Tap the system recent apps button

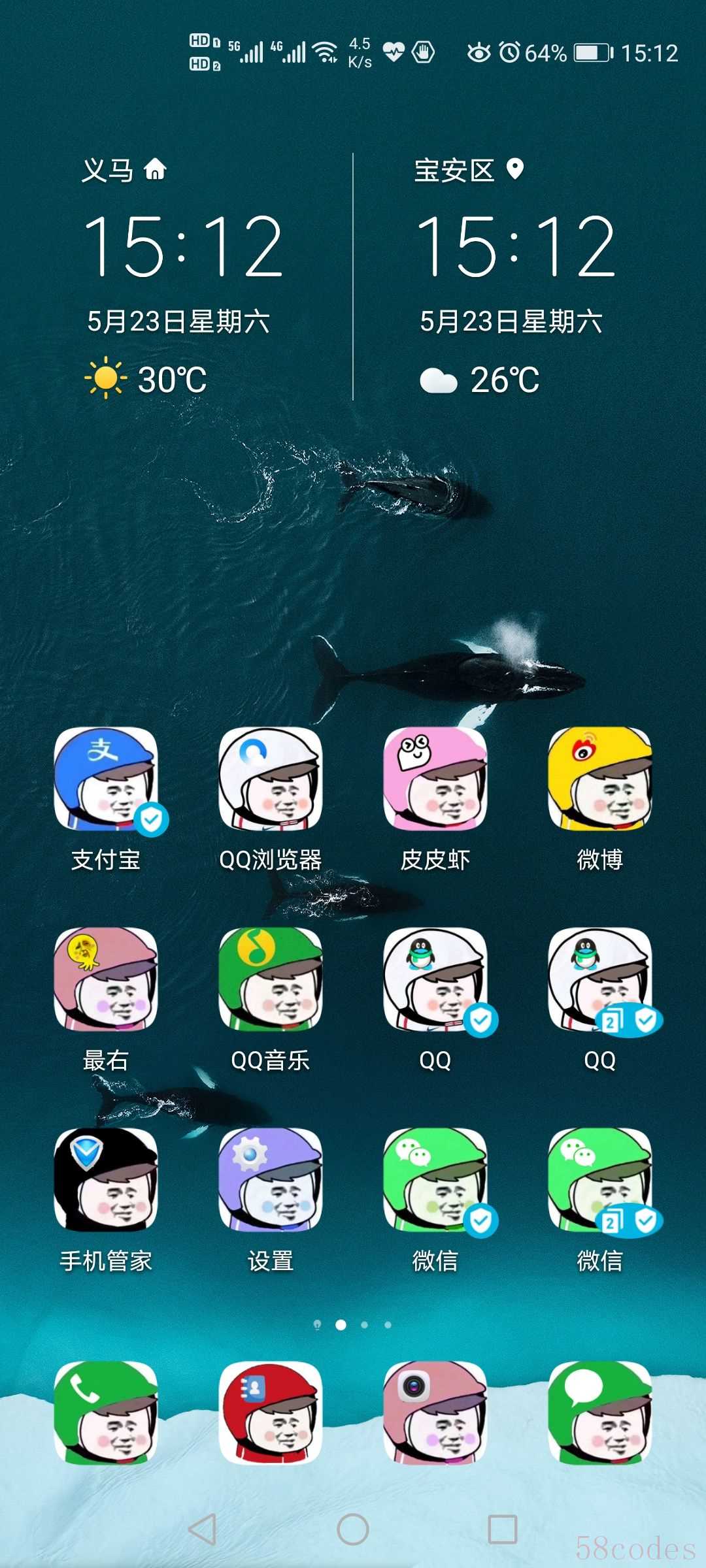click(x=502, y=1529)
